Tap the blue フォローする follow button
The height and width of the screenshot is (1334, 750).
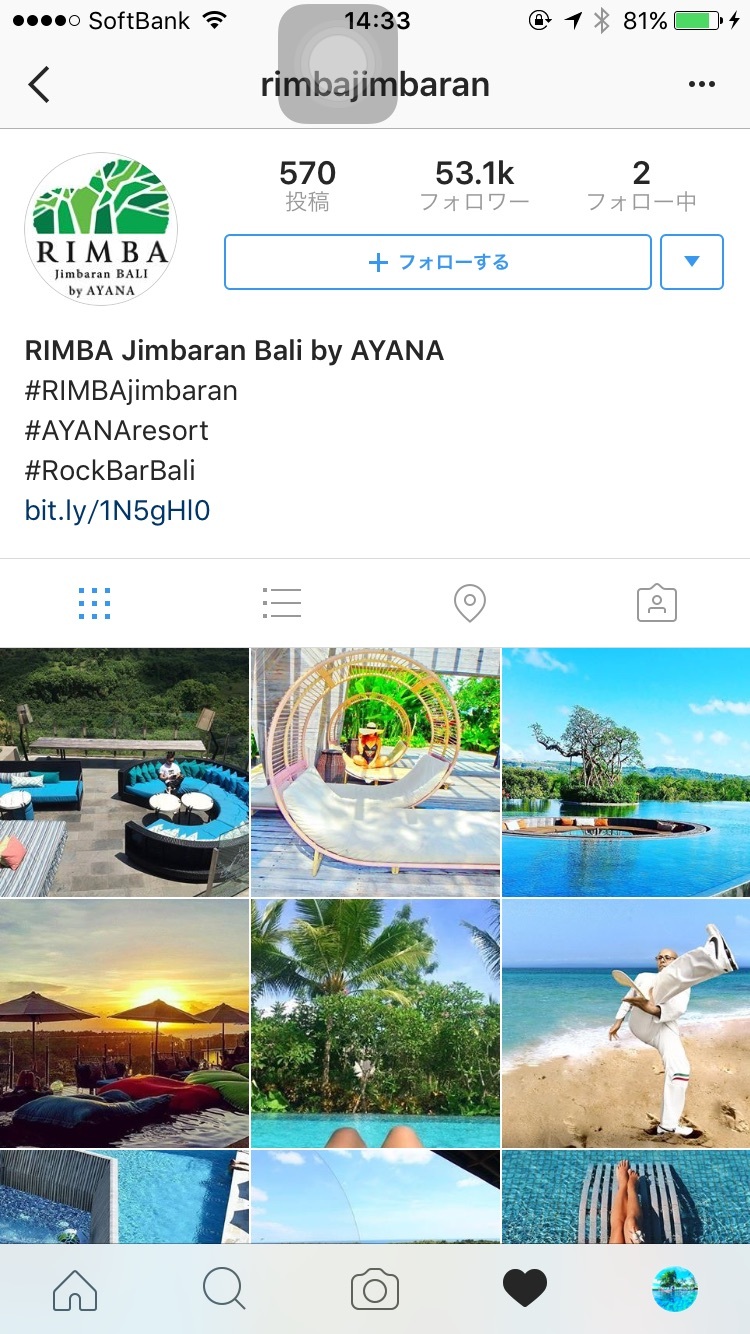coord(438,262)
